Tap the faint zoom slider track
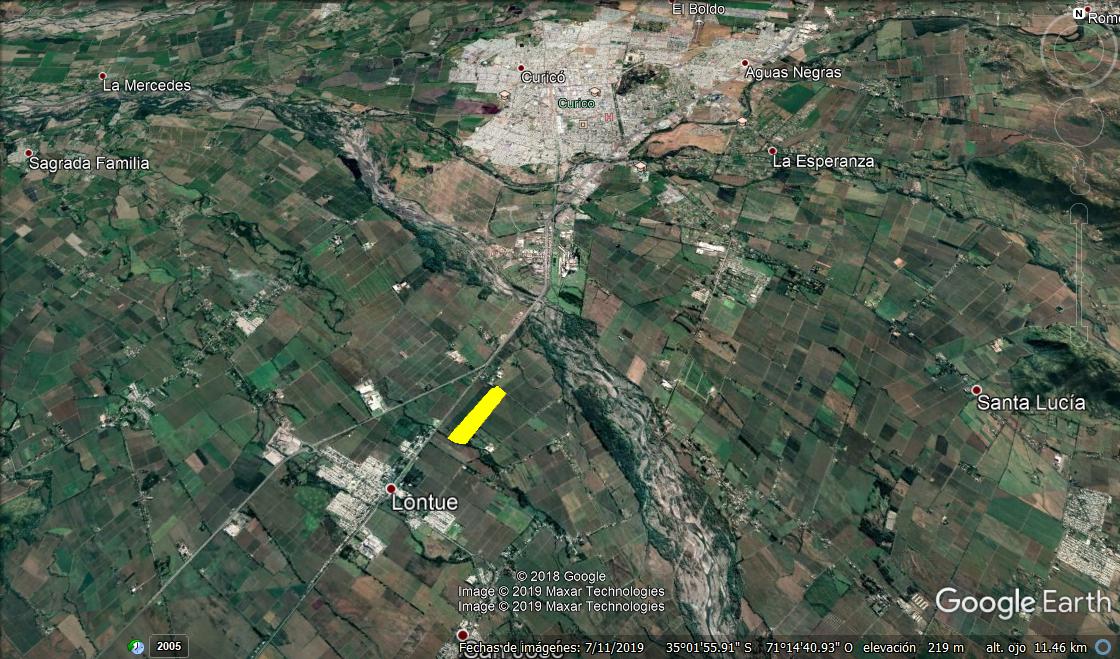Viewport: 1120px width, 659px height. click(1079, 260)
